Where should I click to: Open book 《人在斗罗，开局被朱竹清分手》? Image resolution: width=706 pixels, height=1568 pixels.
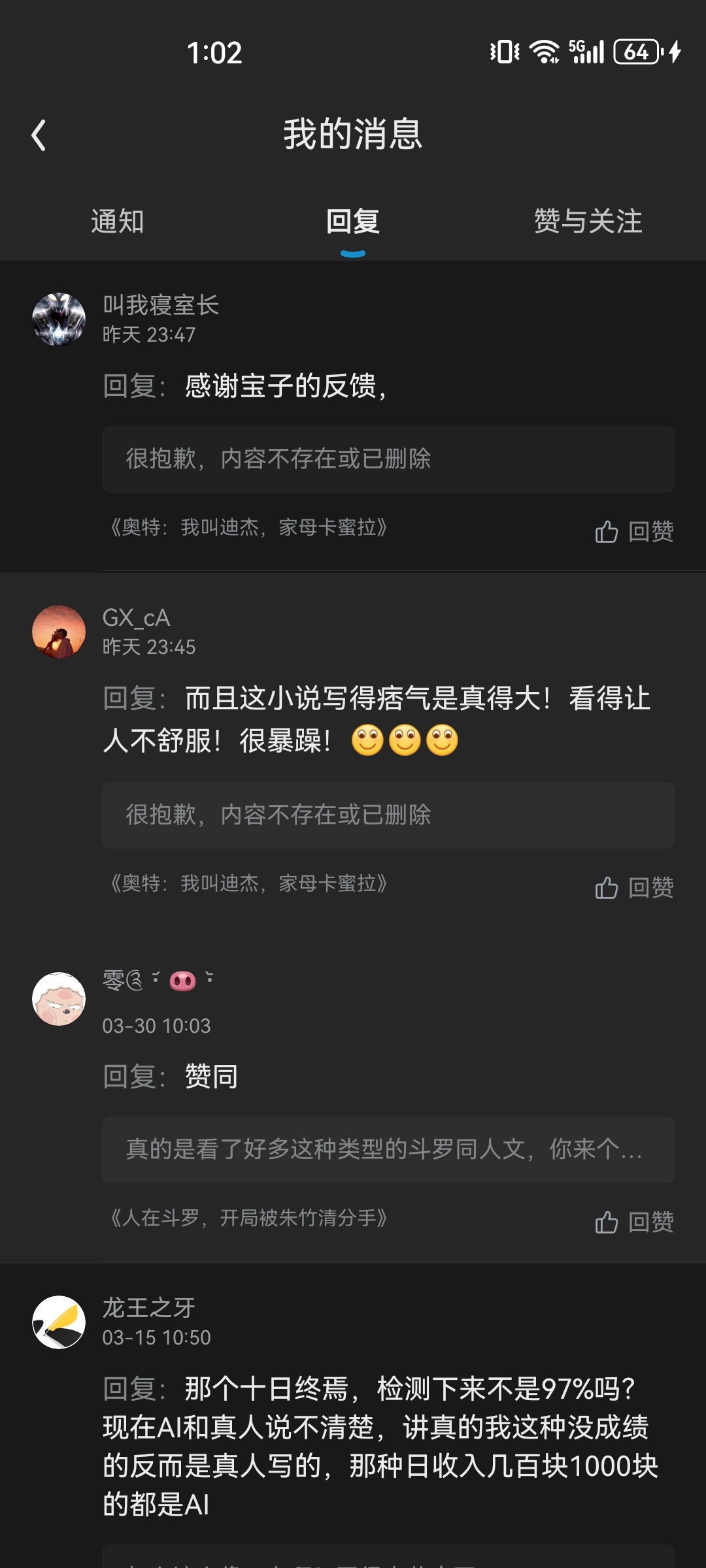[x=248, y=1218]
